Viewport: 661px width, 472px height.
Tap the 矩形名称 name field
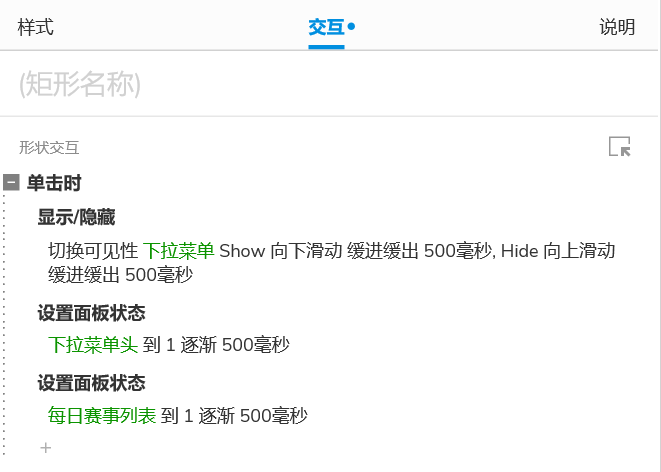[x=300, y=85]
